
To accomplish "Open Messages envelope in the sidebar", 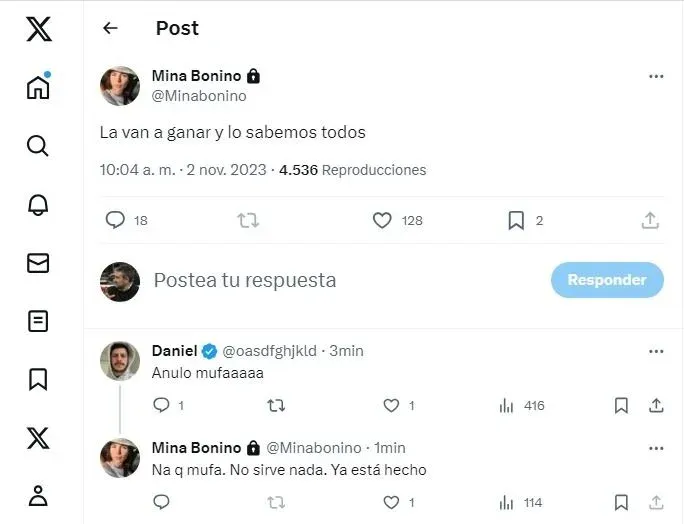I will click(x=38, y=262).
